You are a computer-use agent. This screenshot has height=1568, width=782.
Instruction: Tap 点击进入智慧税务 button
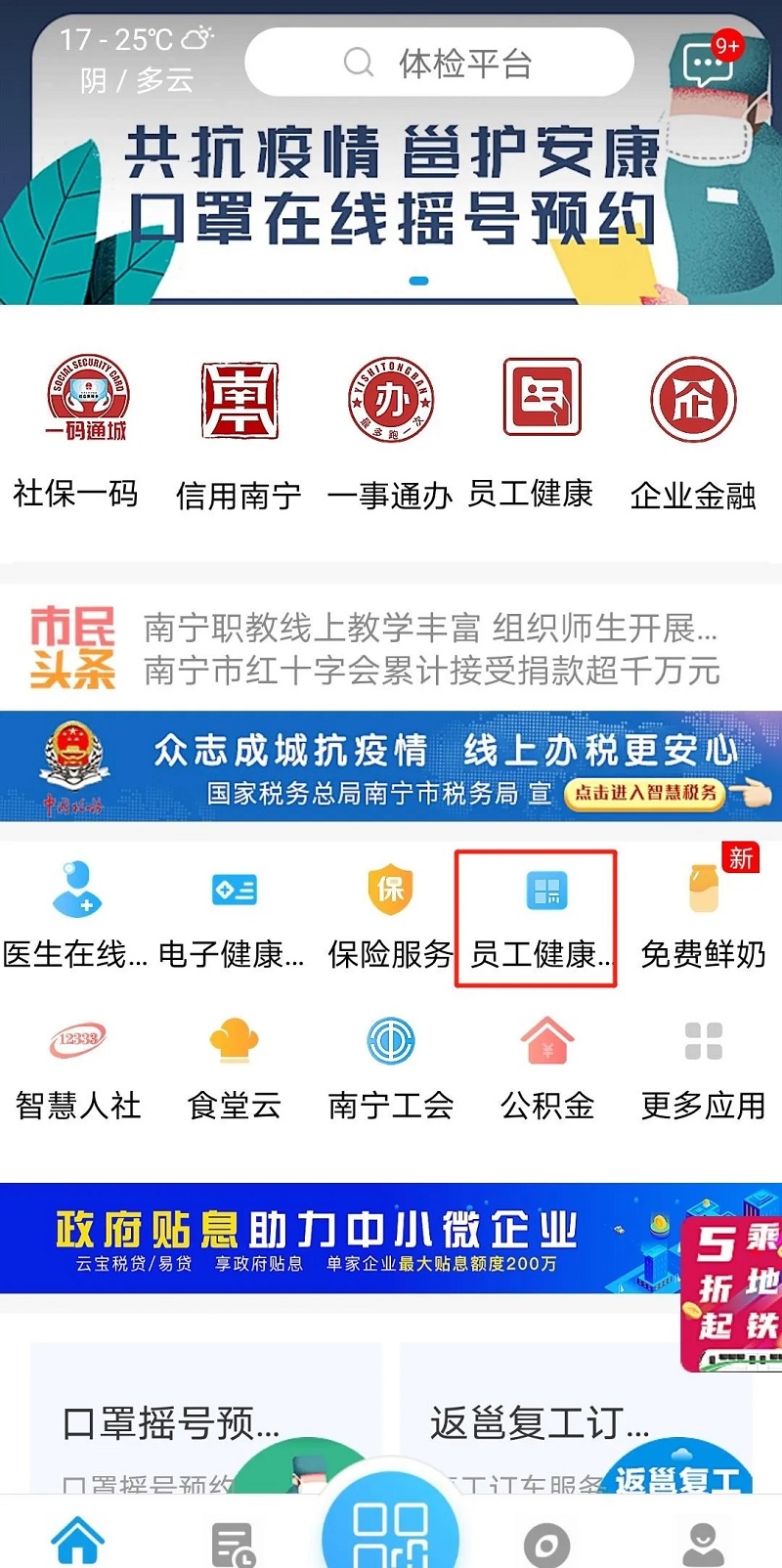(647, 793)
